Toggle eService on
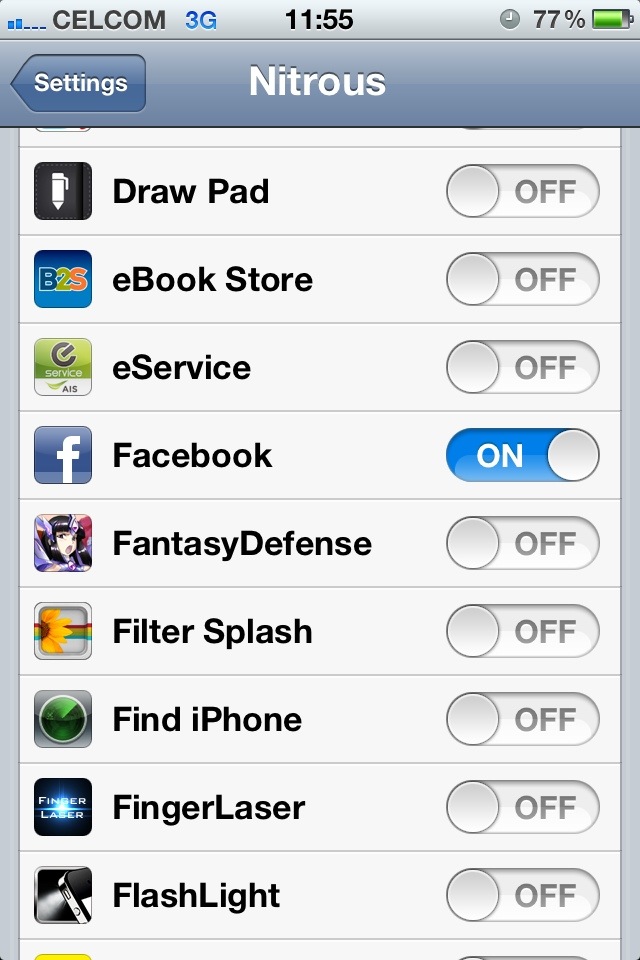 (522, 367)
